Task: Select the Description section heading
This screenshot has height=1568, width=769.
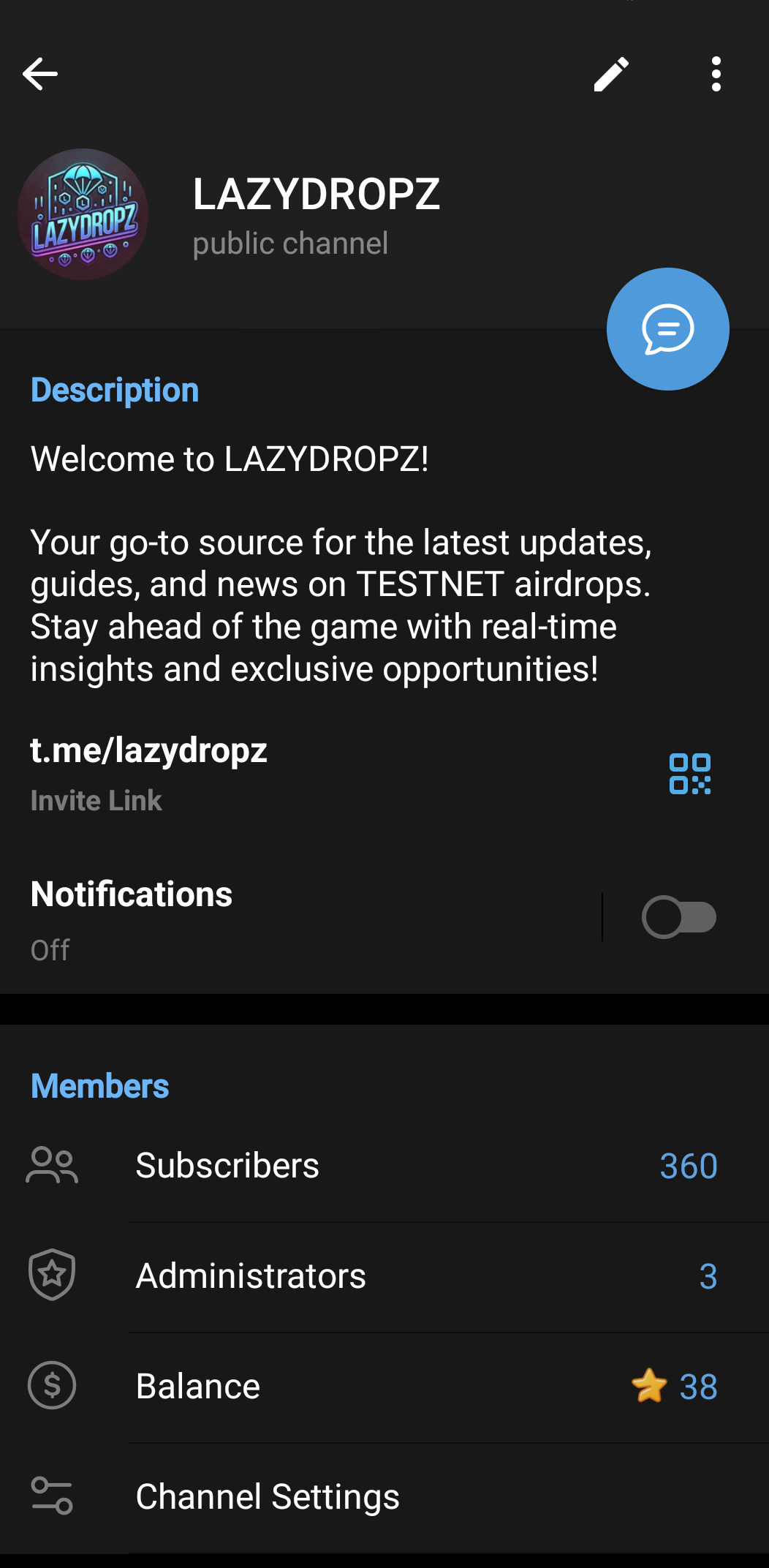Action: coord(115,389)
